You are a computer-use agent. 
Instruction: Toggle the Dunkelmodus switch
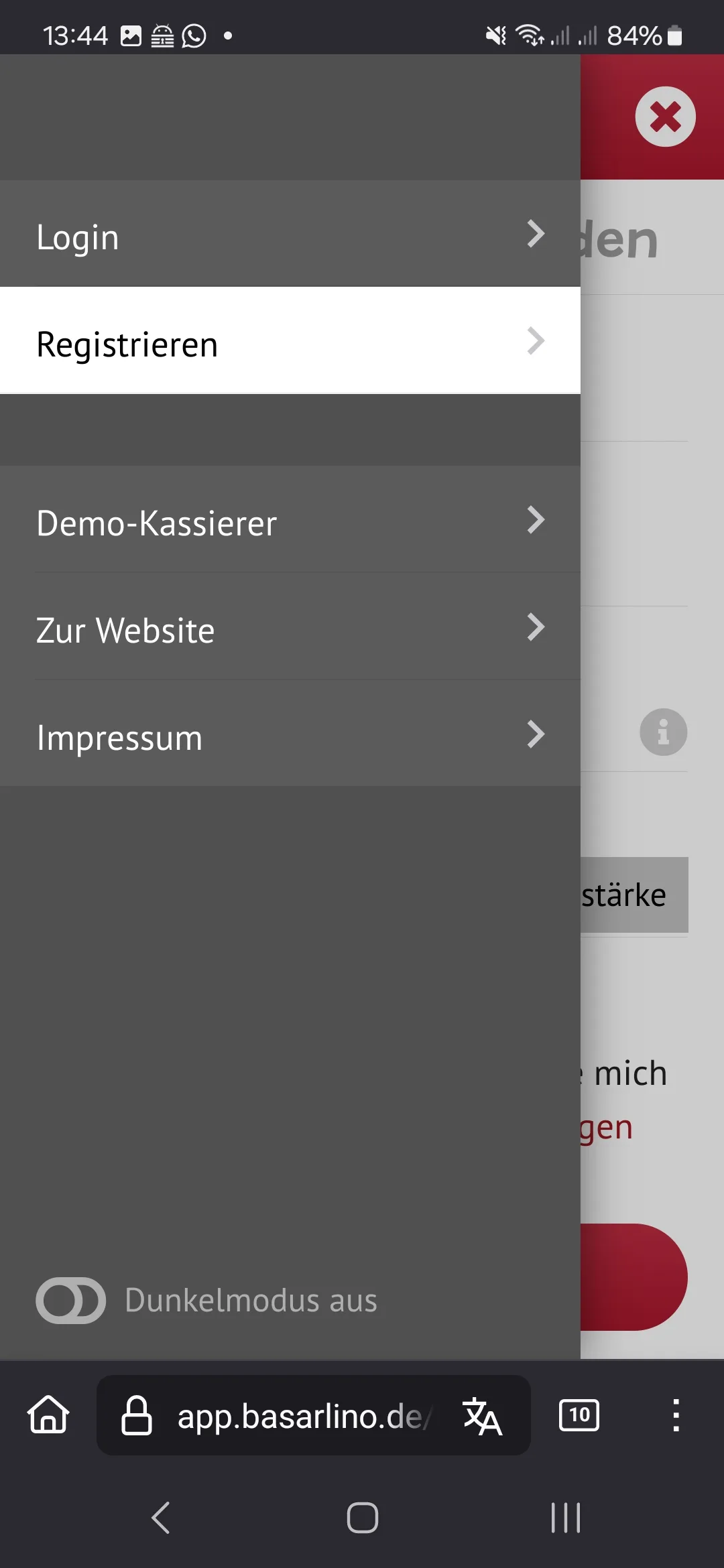point(70,1301)
